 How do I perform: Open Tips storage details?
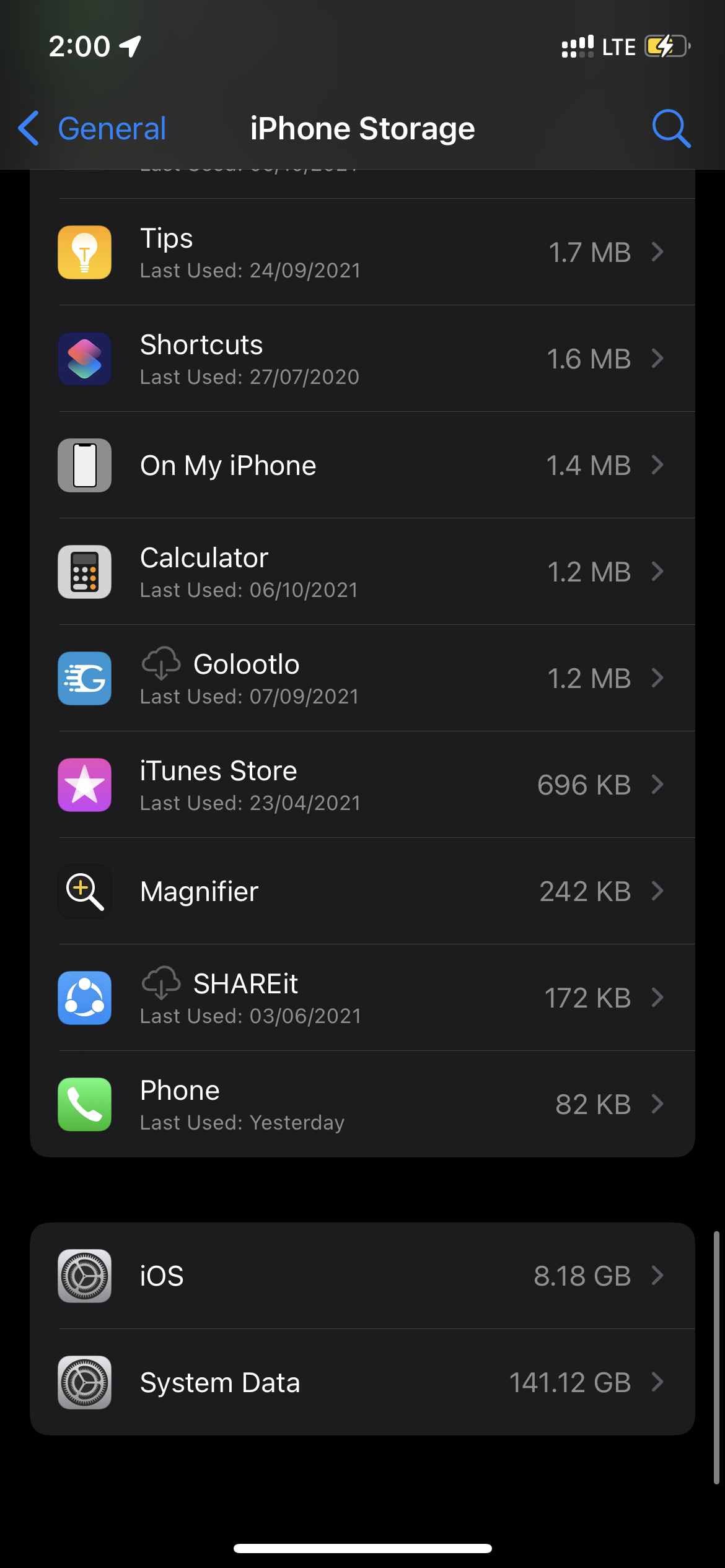click(x=362, y=252)
